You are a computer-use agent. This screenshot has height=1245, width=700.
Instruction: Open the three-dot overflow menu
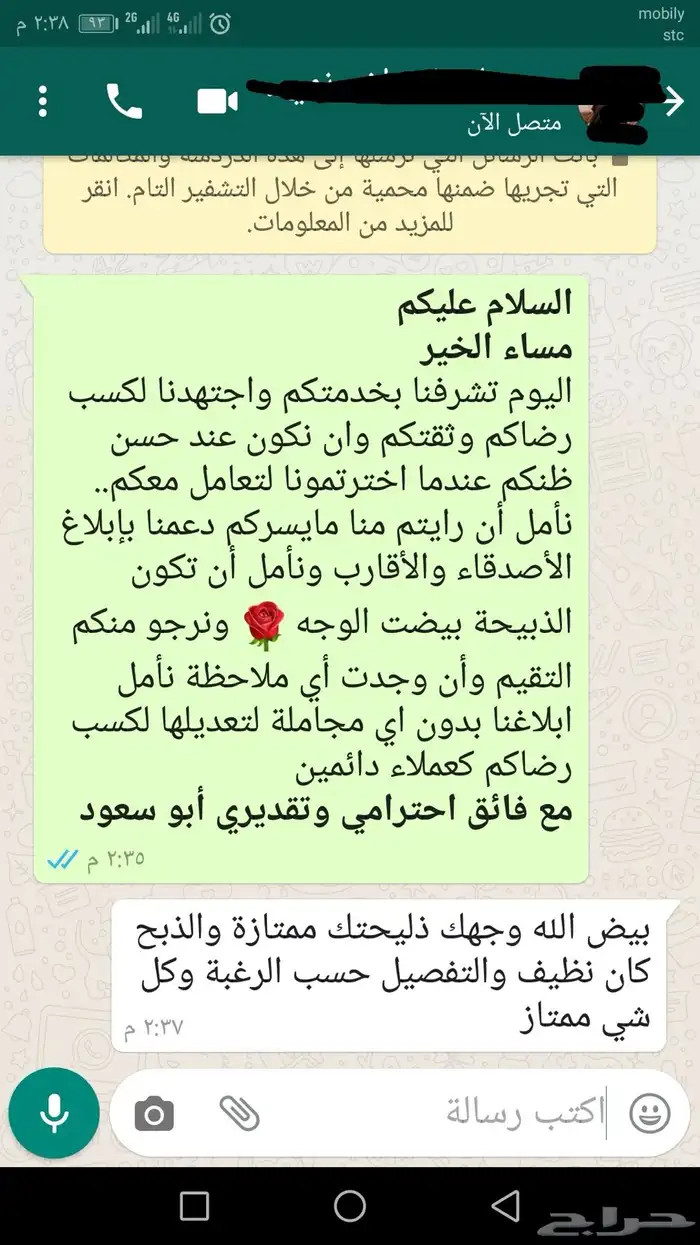coord(43,101)
